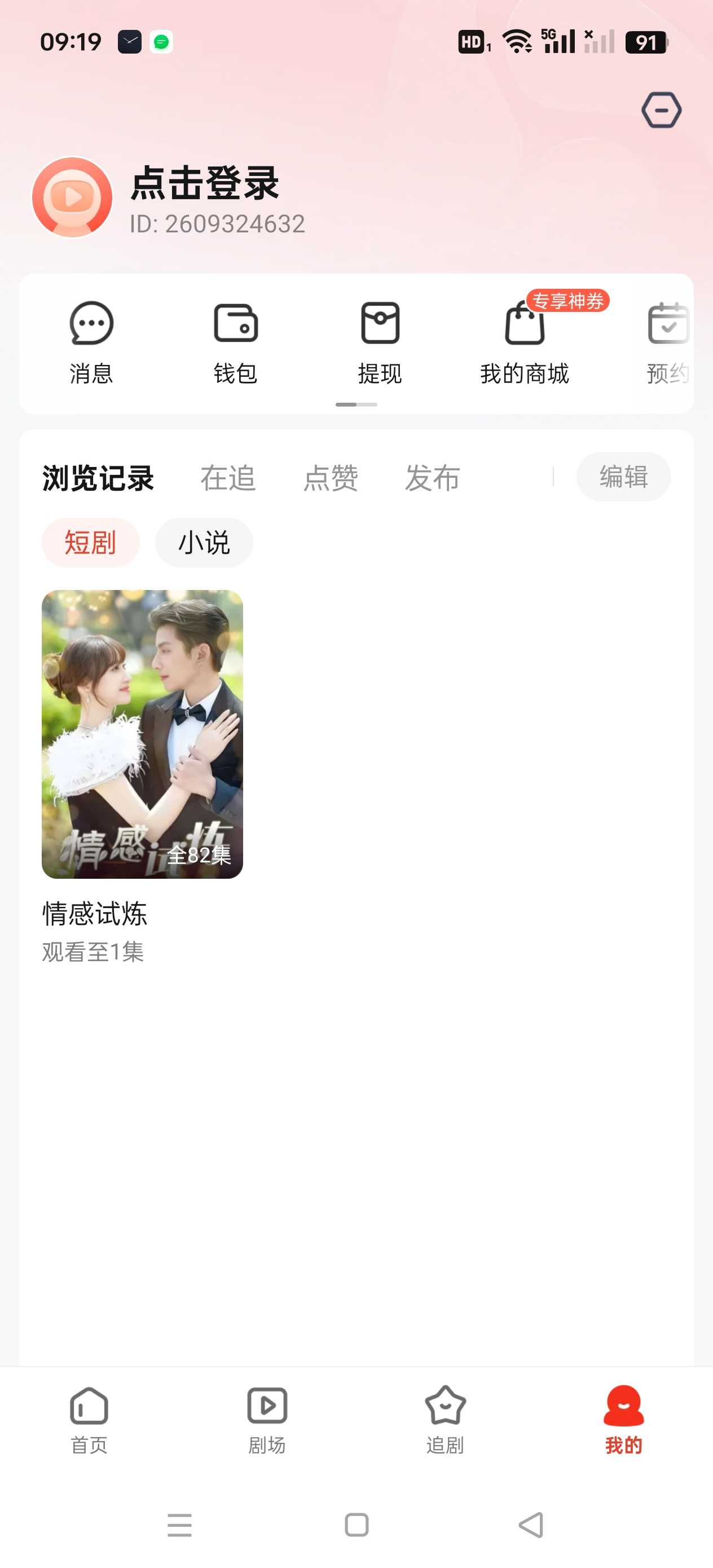This screenshot has height=1568, width=713.
Task: Go to the 首页 home tab
Action: 89,1420
